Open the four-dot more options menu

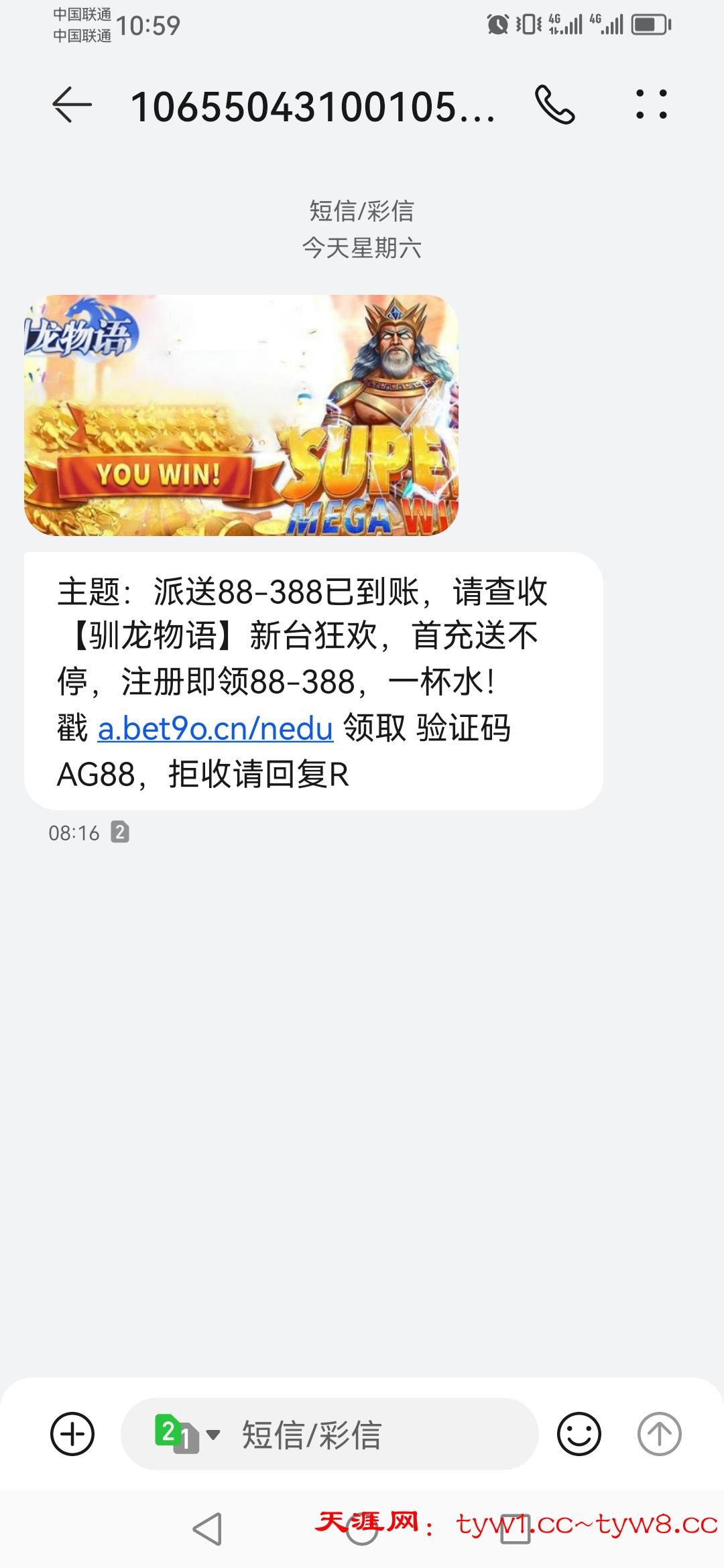[652, 105]
